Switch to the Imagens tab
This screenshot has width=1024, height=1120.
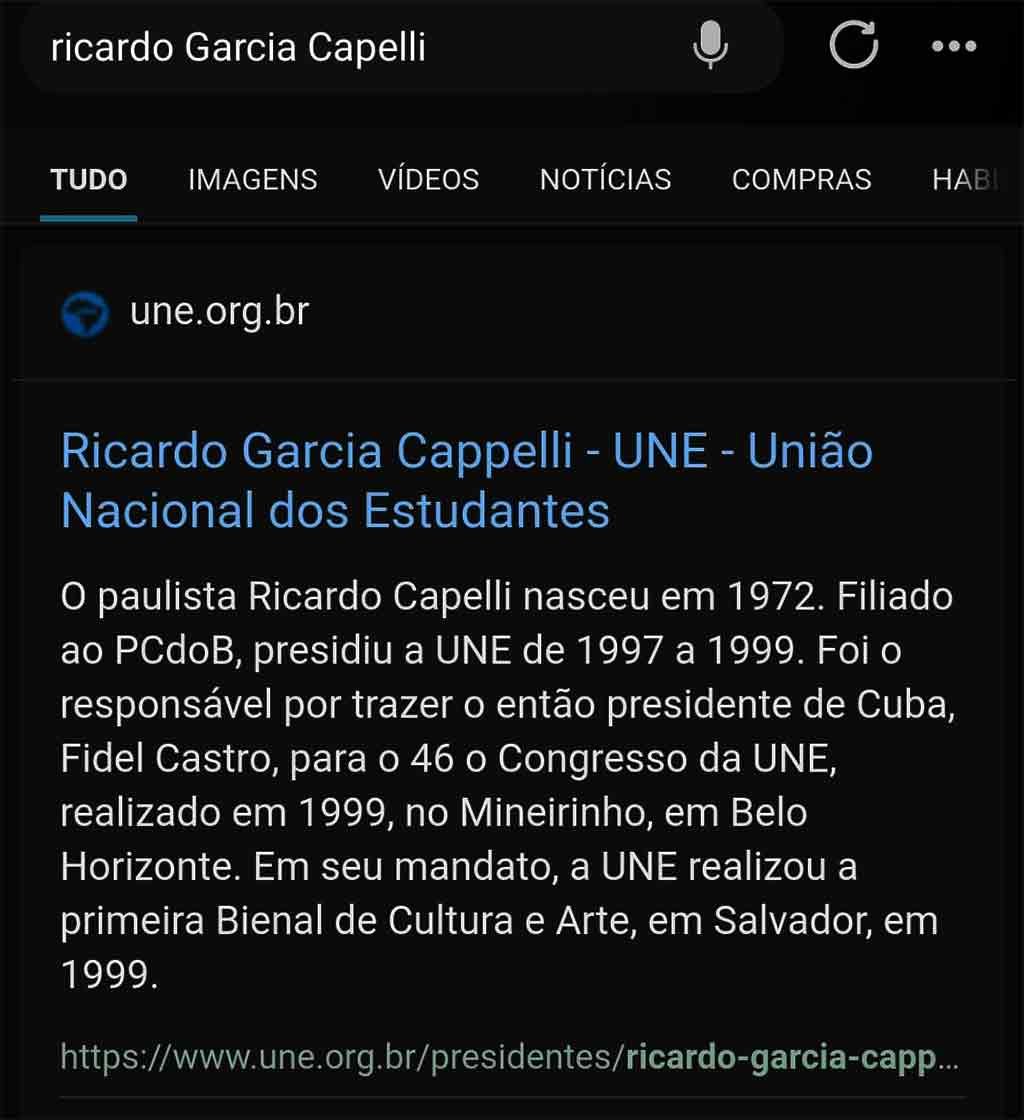(x=252, y=180)
